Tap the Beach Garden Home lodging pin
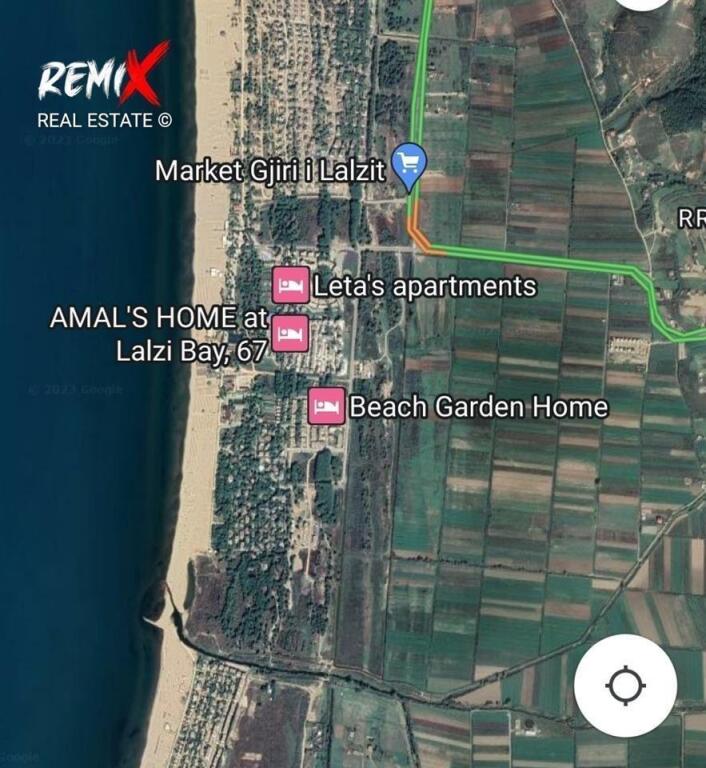The width and height of the screenshot is (706, 768). [x=326, y=407]
